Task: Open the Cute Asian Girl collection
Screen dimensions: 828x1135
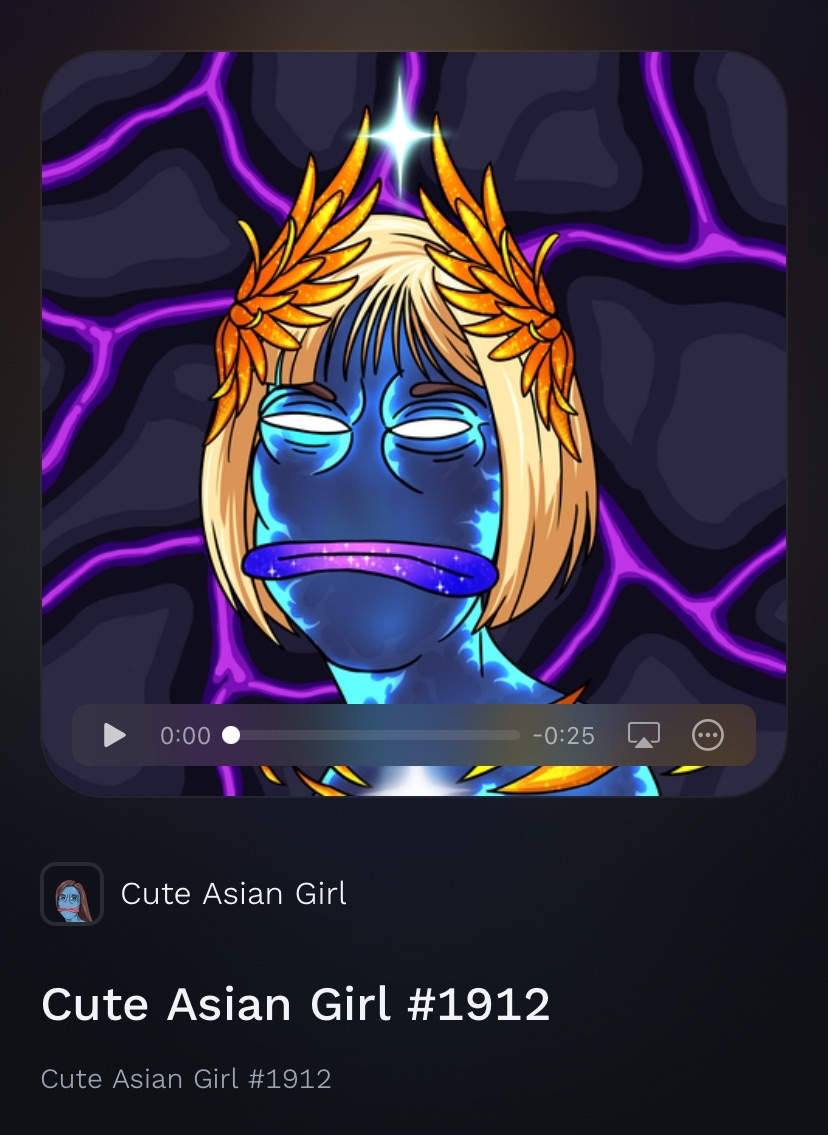Action: coord(233,893)
